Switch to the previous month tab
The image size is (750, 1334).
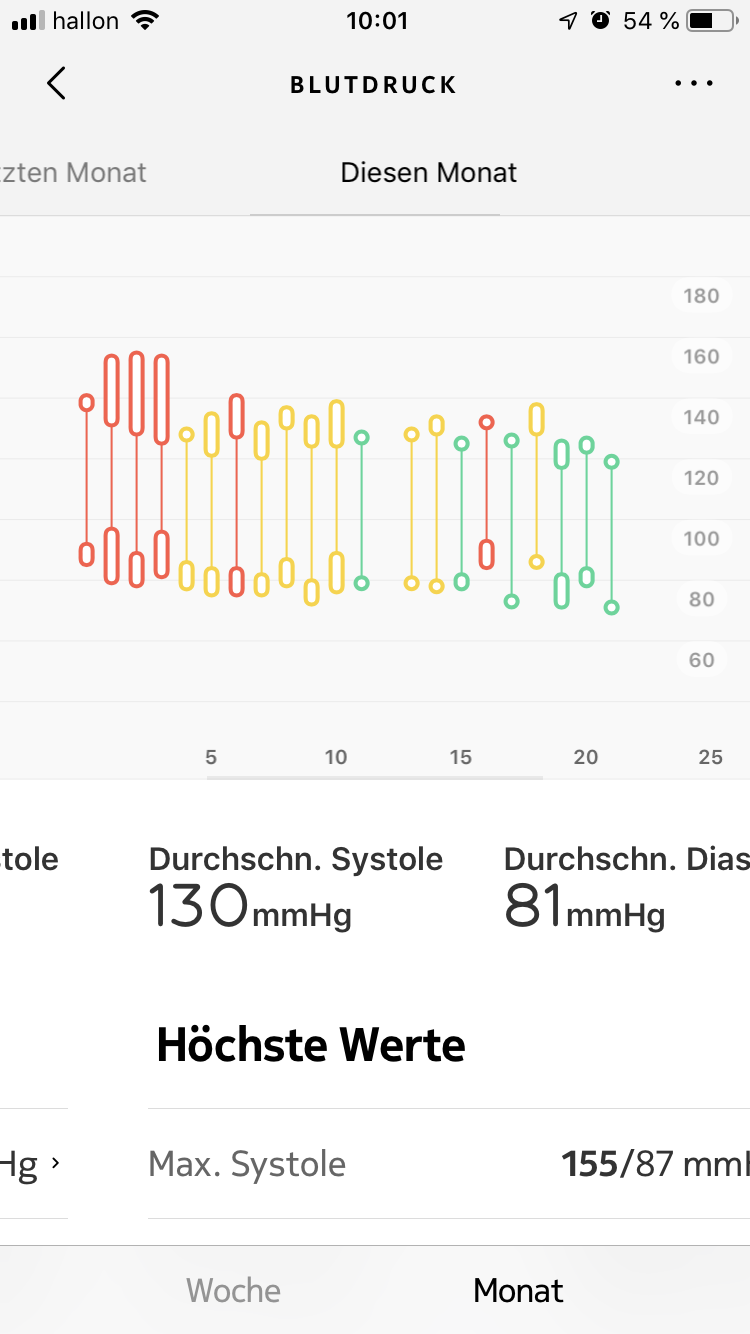[75, 172]
